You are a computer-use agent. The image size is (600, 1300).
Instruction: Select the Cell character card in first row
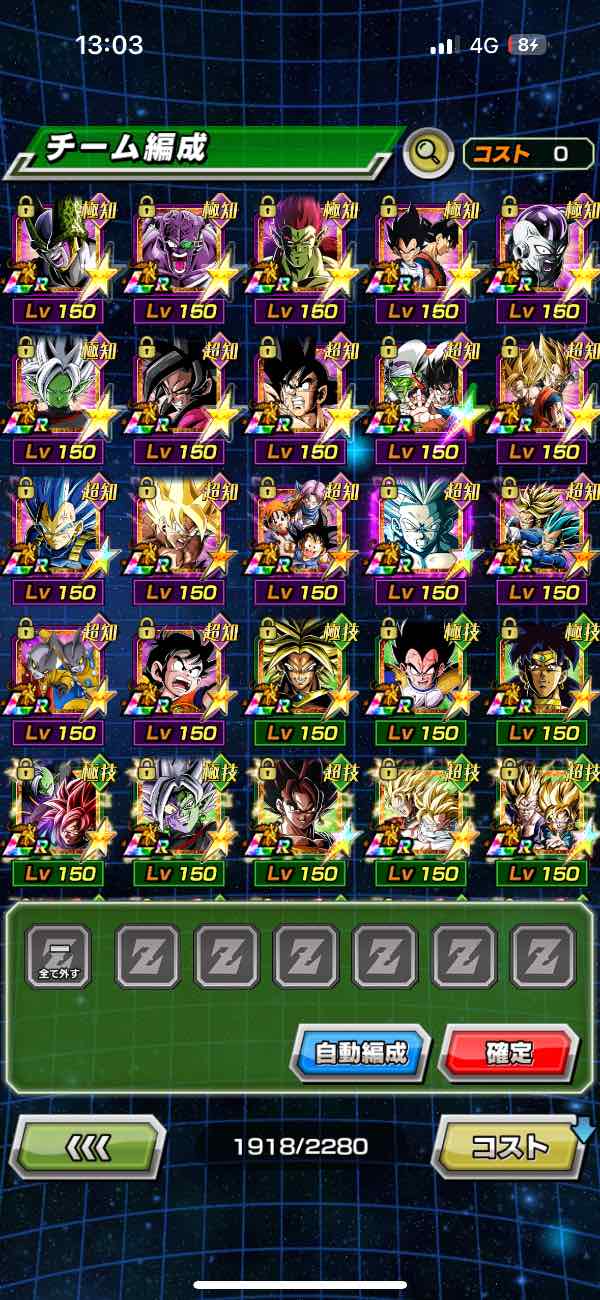(x=60, y=248)
